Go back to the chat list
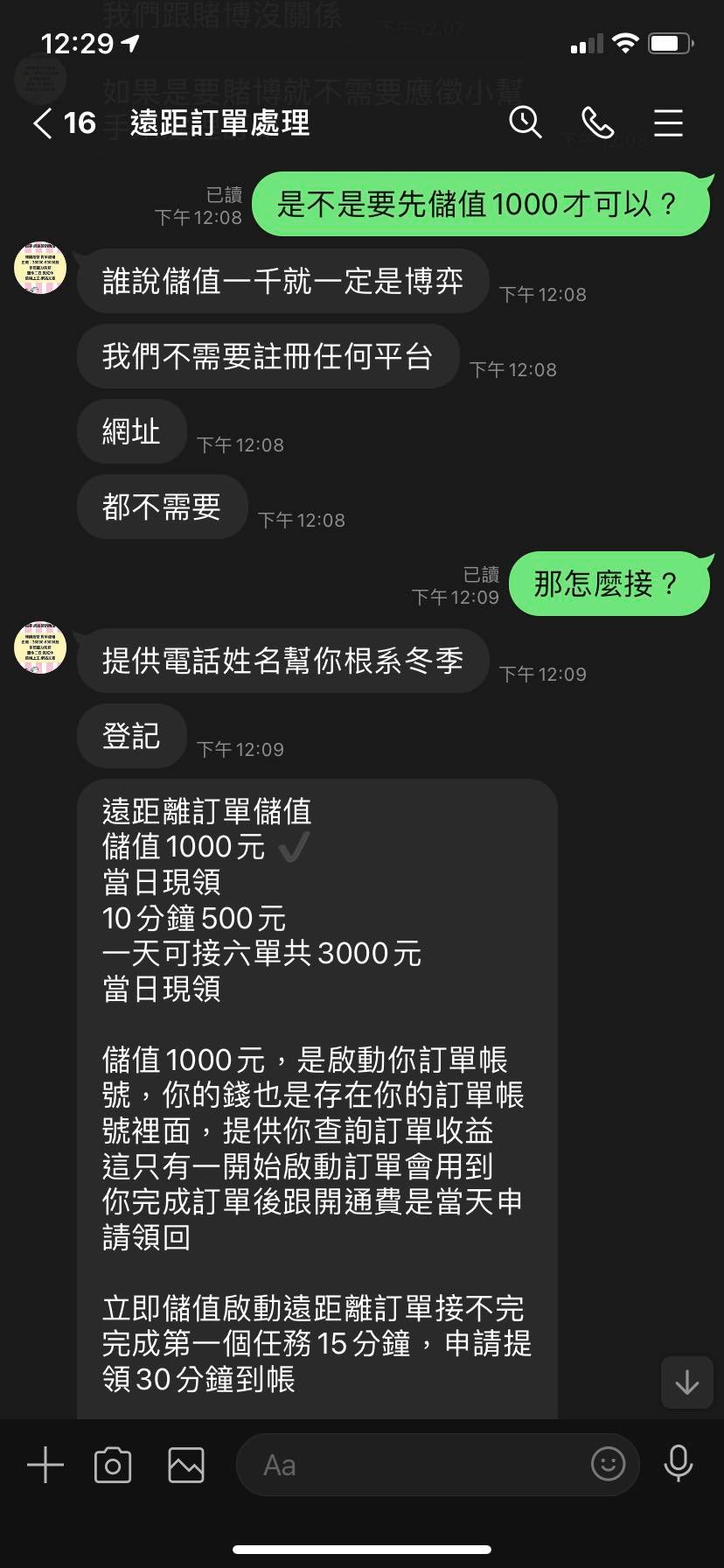Screen dimensions: 724x1568 click(x=43, y=123)
